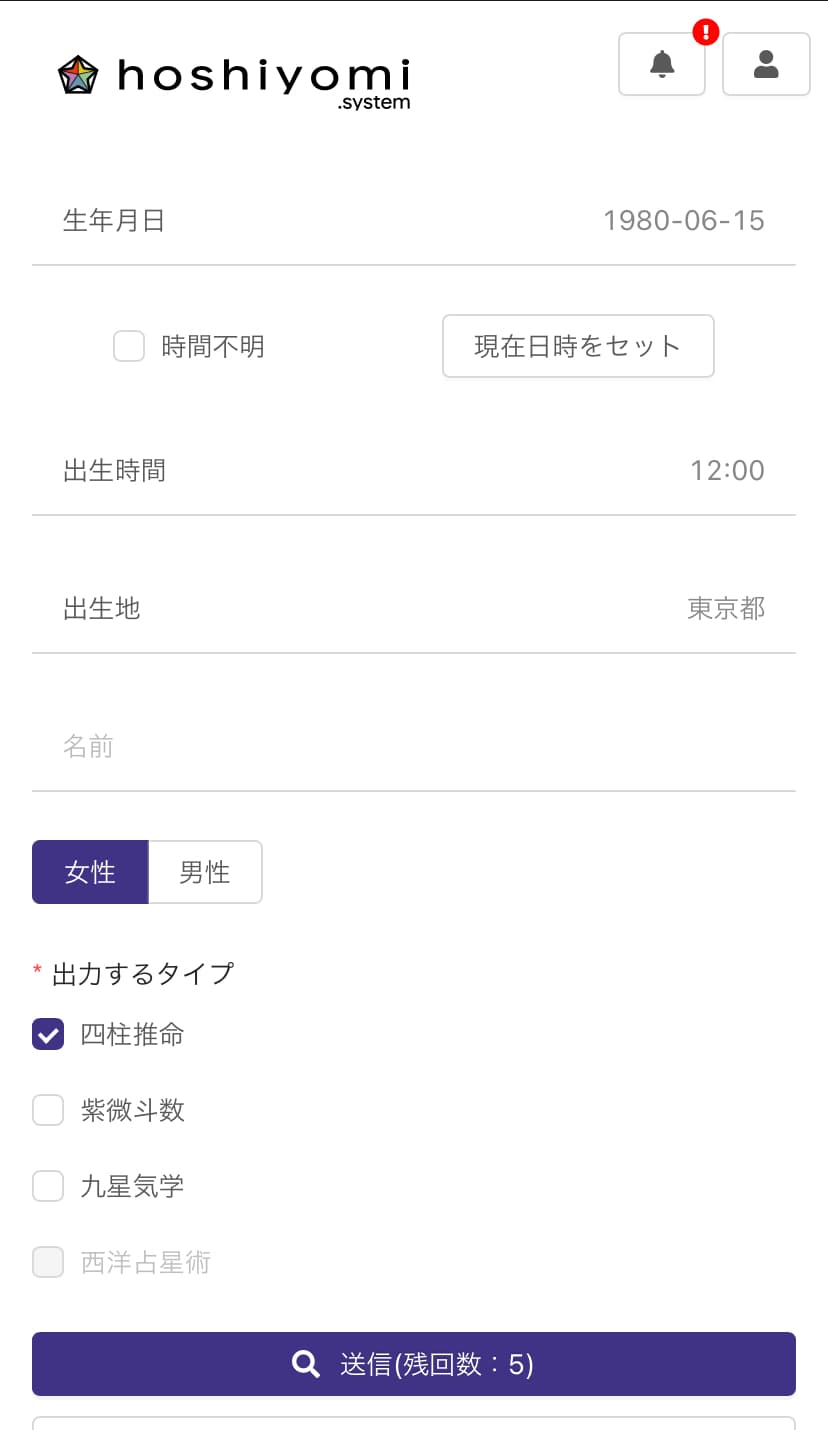Enable the 時間不明 checkbox
This screenshot has width=828, height=1430.
click(x=128, y=345)
